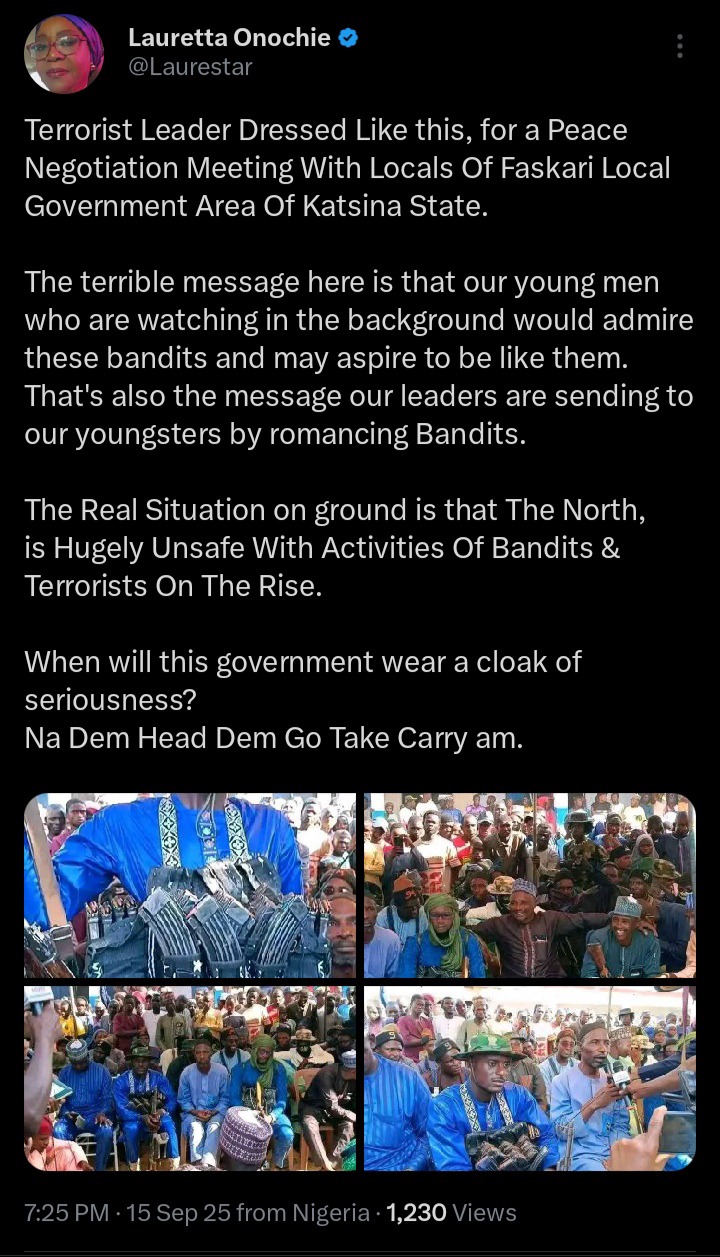
Task: Open the photo of blue outfit with ammunition belt
Action: (x=190, y=885)
